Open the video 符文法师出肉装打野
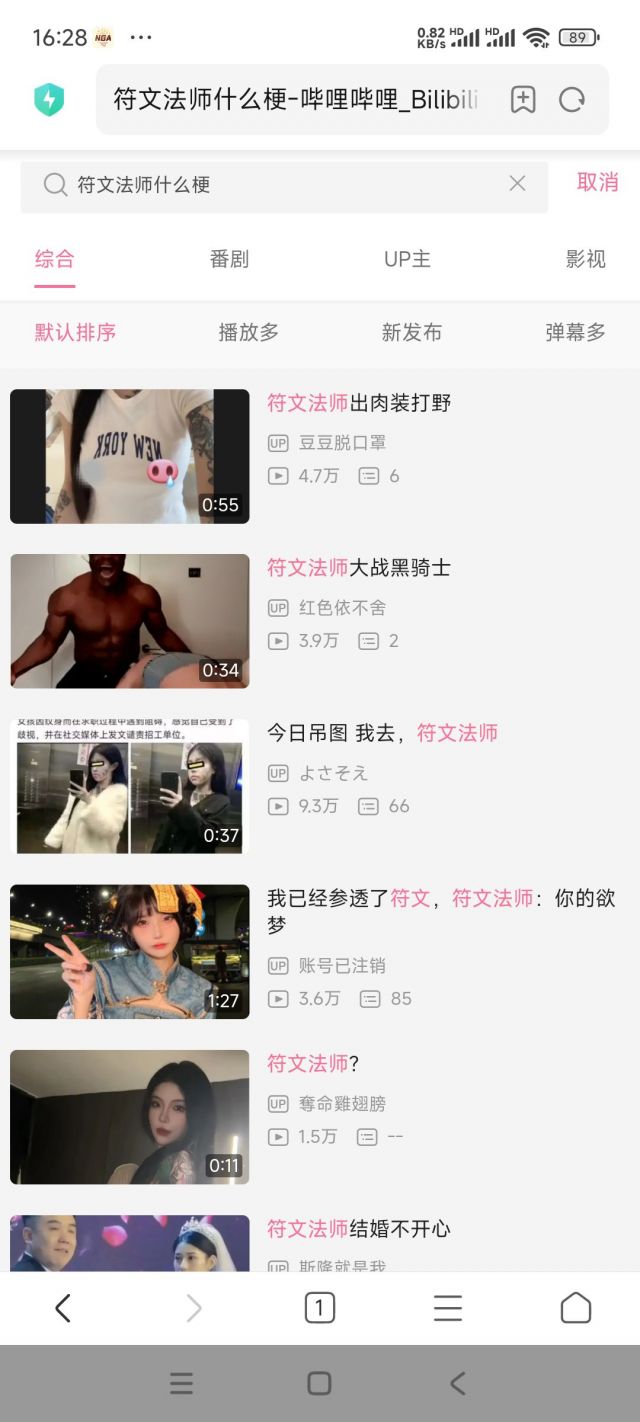The image size is (640, 1422). click(359, 403)
